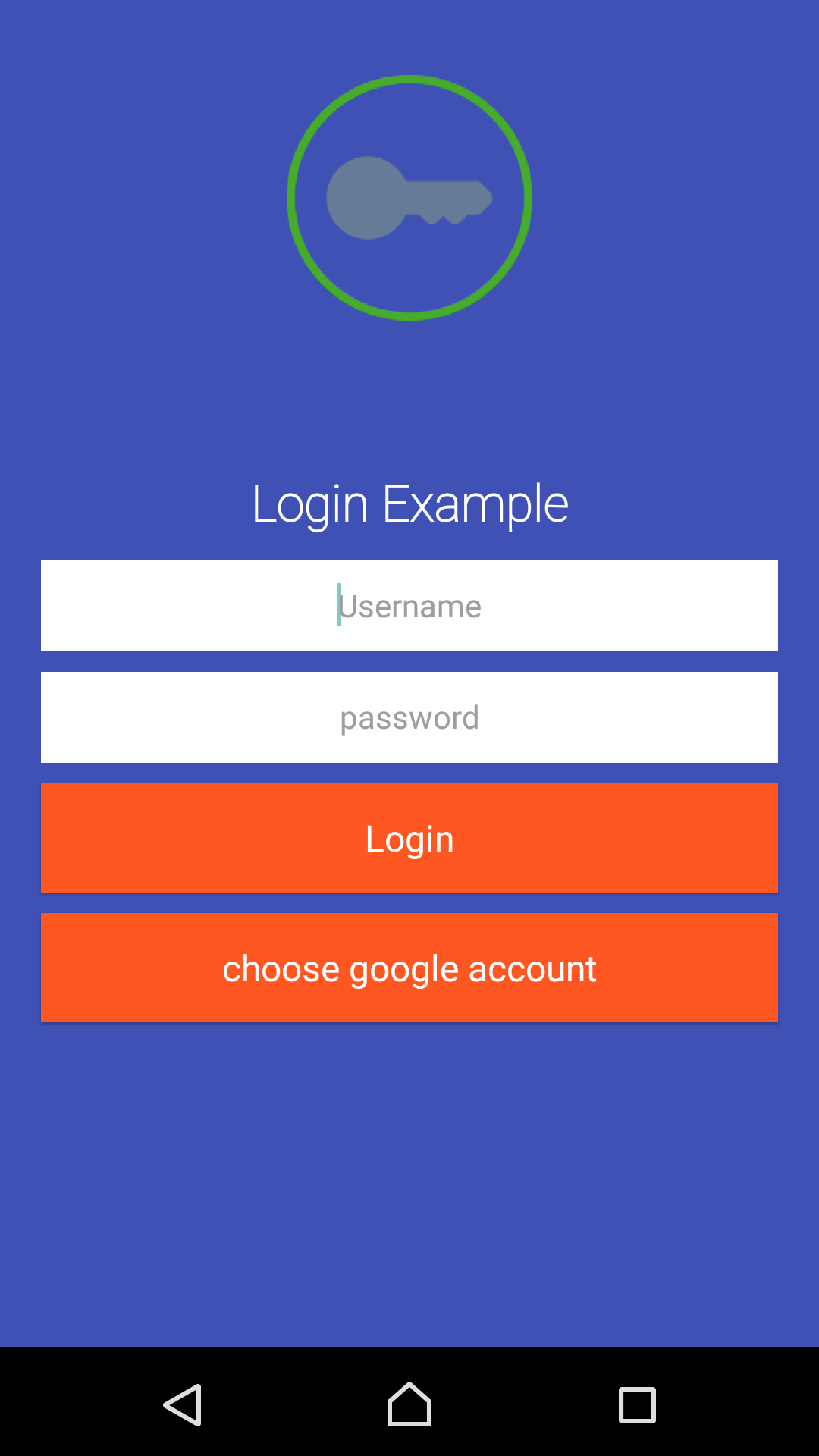Screen dimensions: 819x1456
Task: Open recent apps from navigation bar
Action: (x=637, y=1404)
